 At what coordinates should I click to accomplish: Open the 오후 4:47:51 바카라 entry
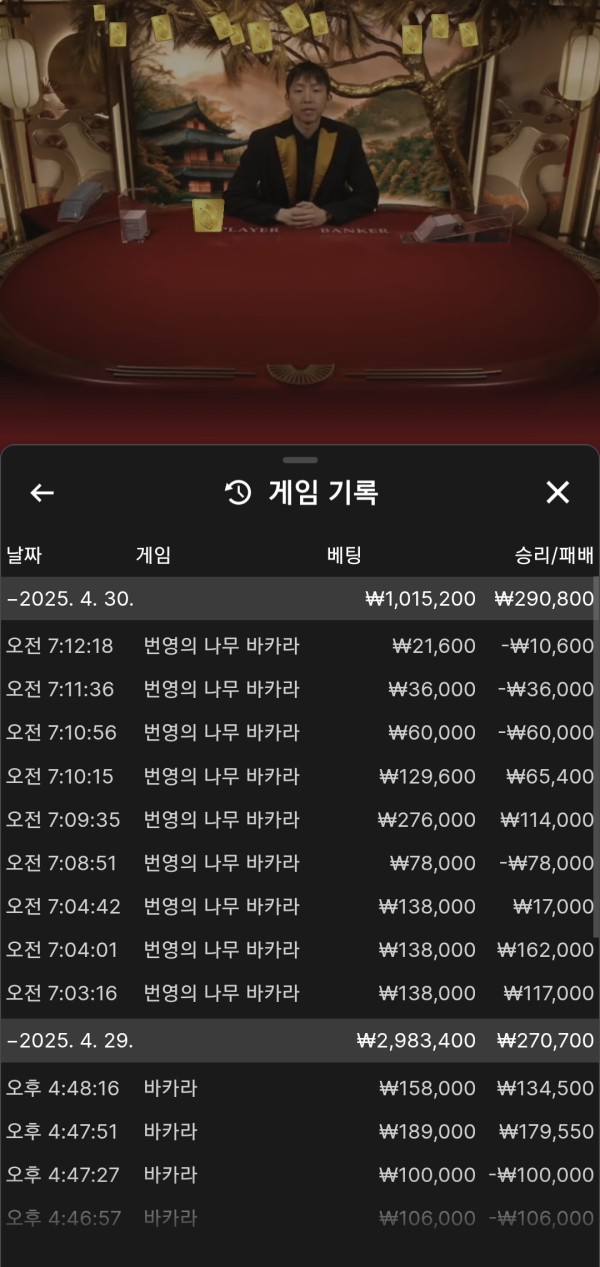coord(299,1131)
